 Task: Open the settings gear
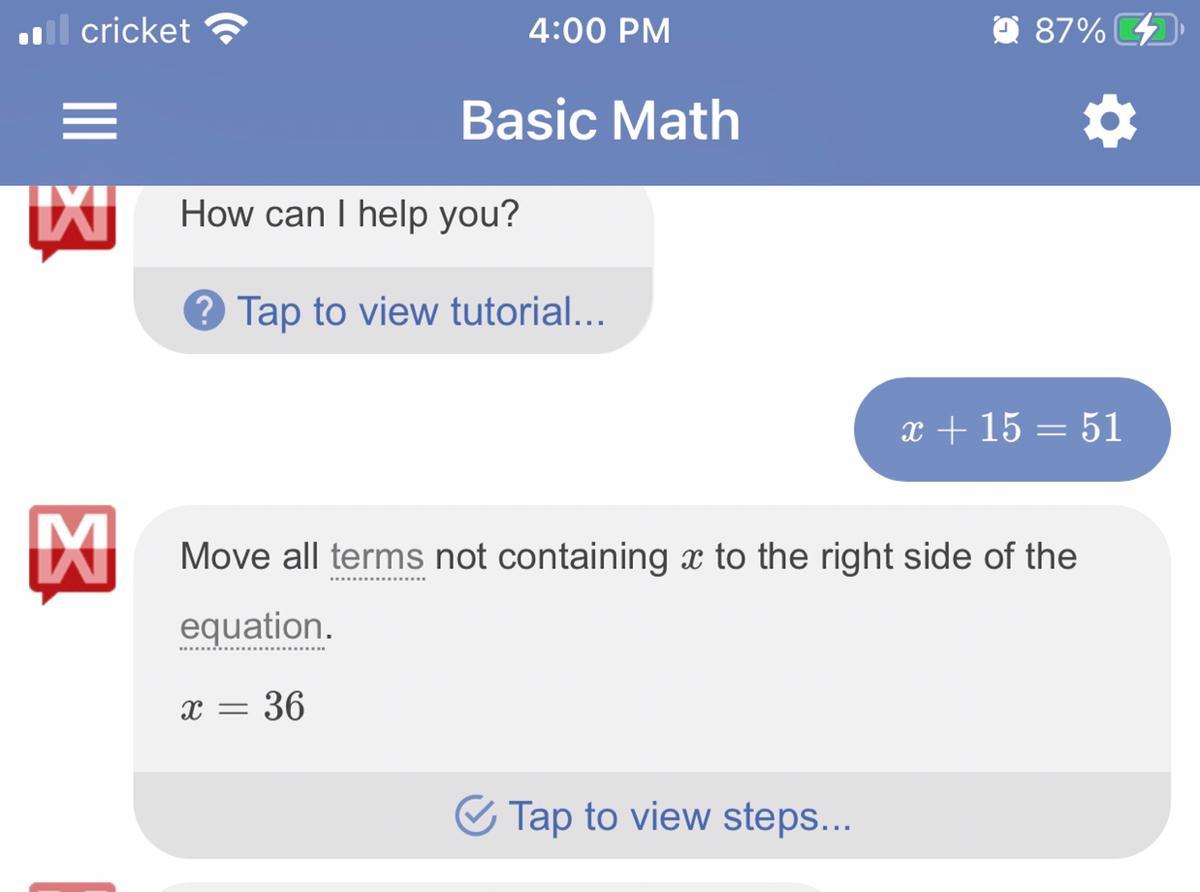coord(1110,123)
